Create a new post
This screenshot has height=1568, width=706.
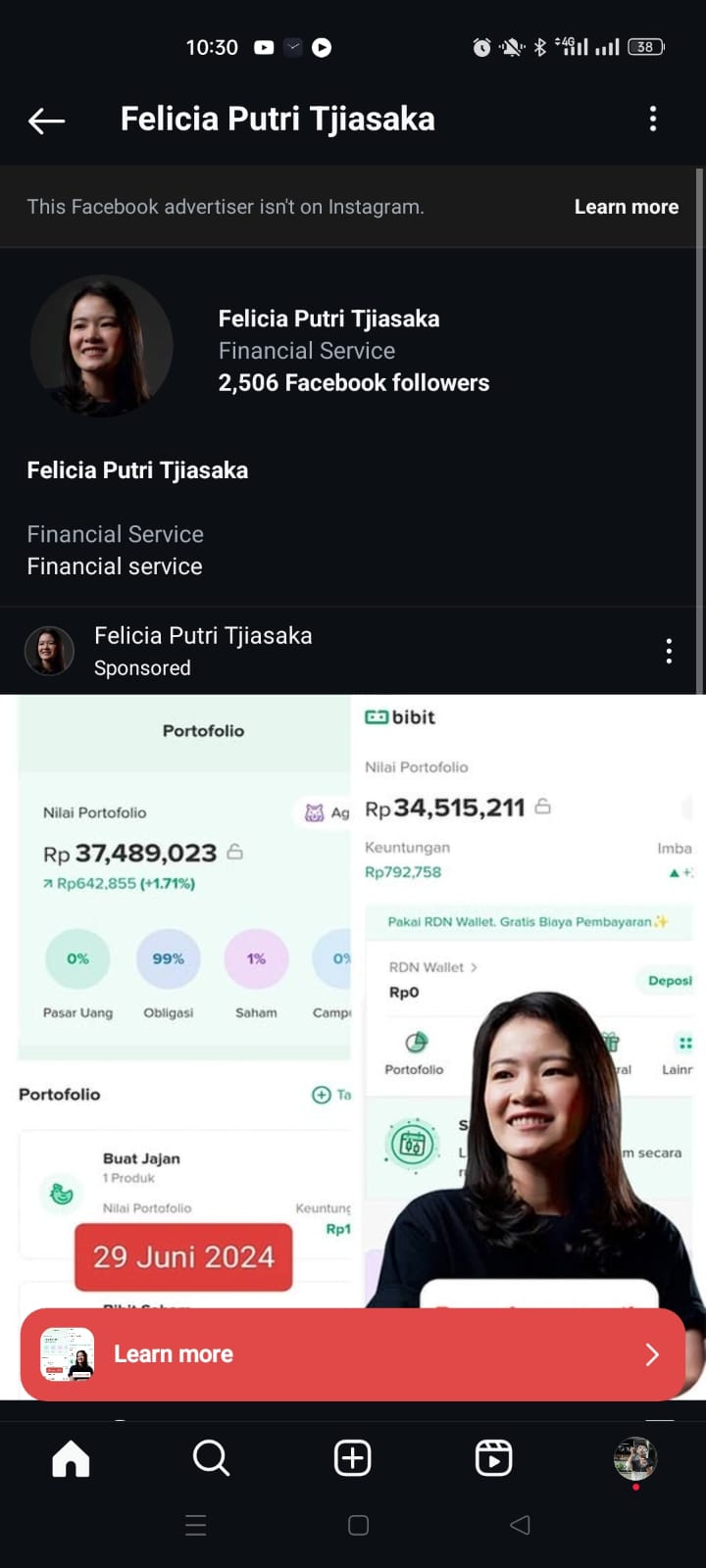click(x=353, y=1458)
